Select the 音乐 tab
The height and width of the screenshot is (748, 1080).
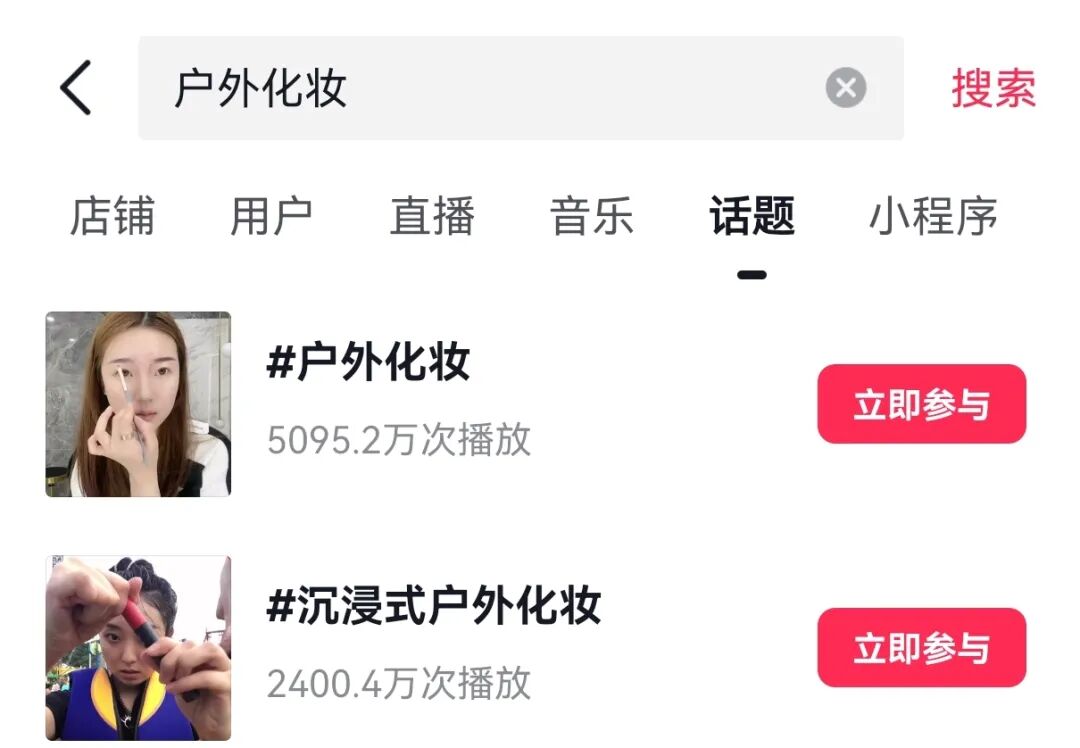click(592, 216)
